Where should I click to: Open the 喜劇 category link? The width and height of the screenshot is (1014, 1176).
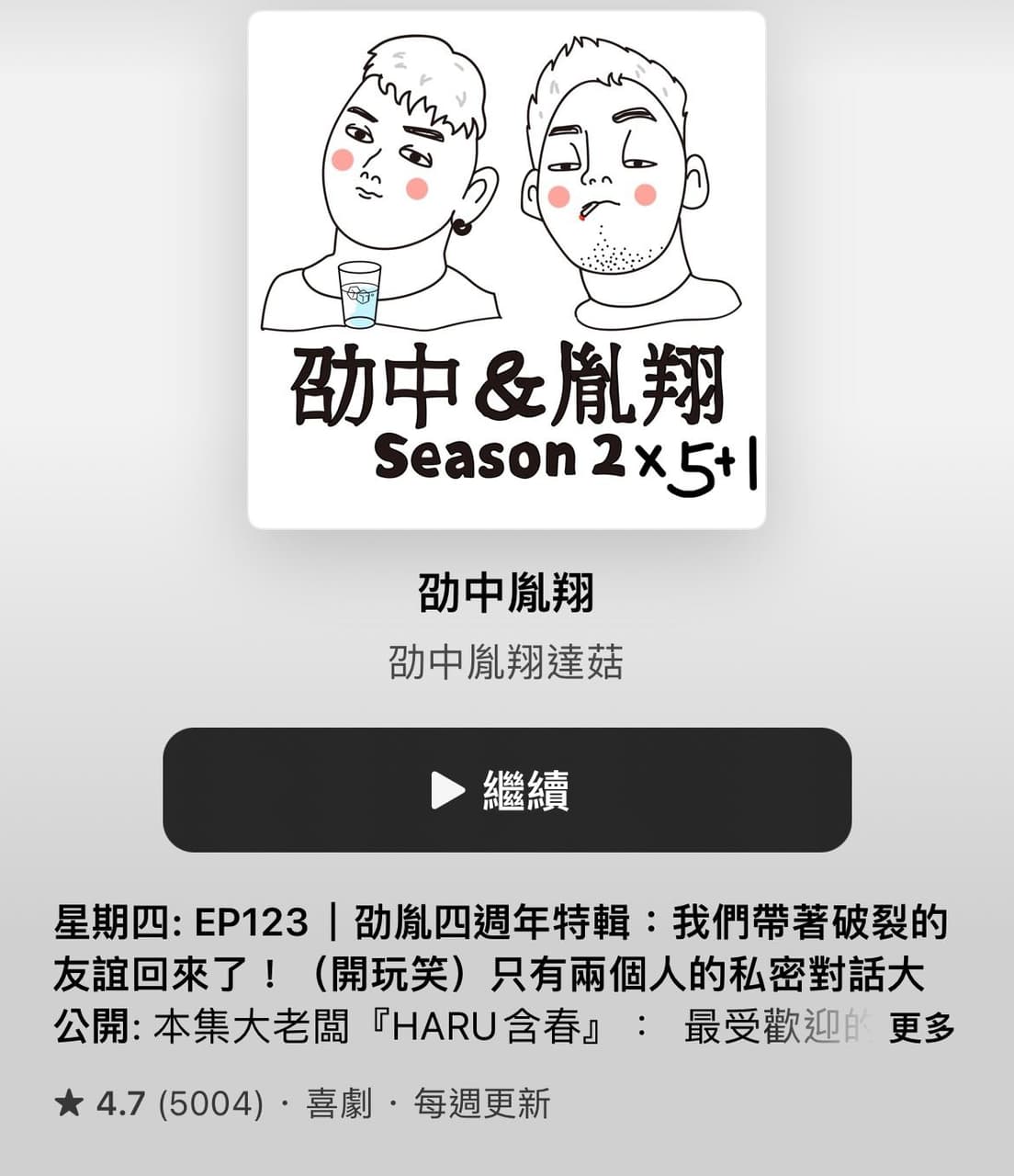tap(339, 1103)
